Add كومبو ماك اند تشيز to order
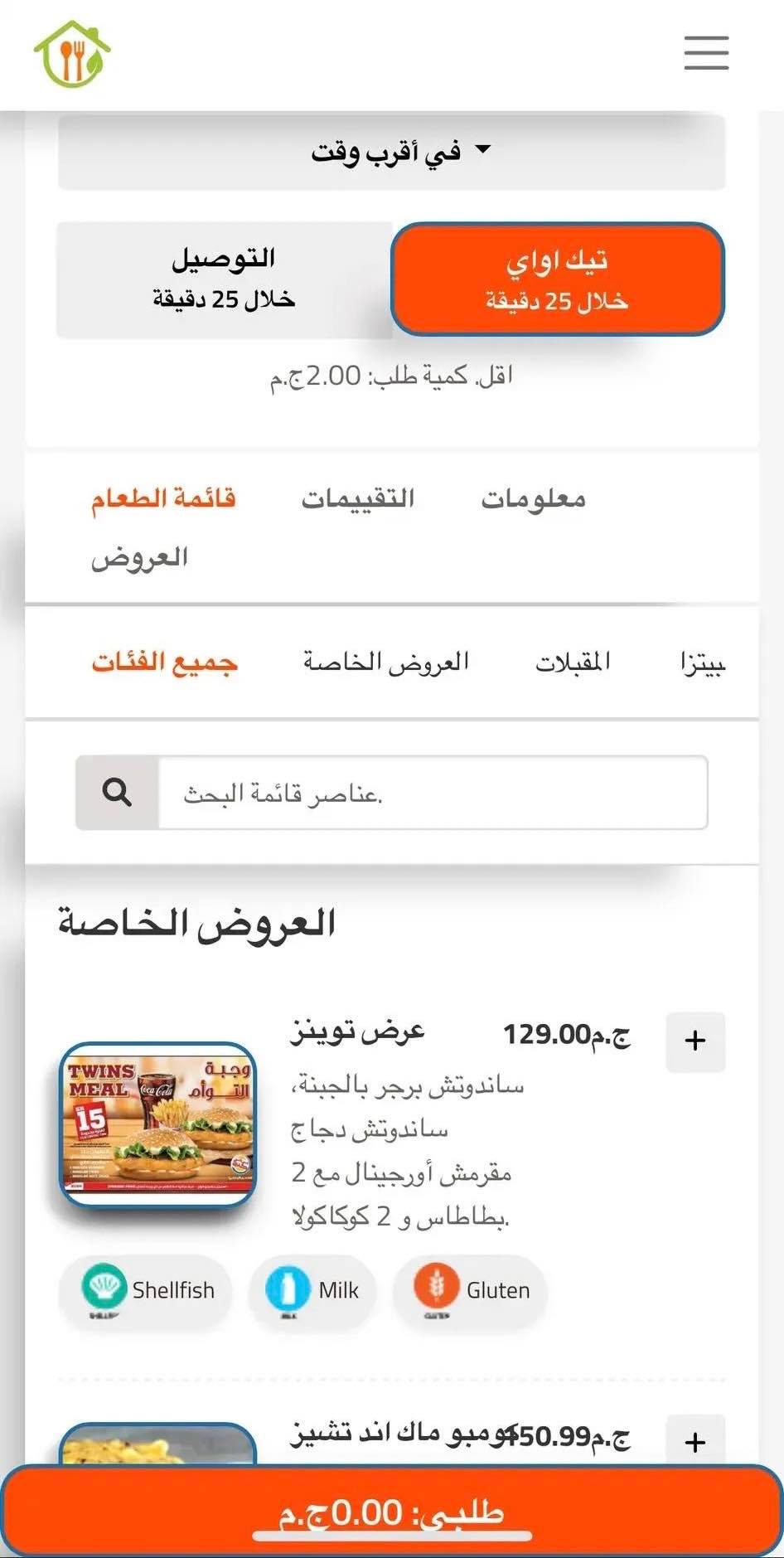Screen dimensions: 784x1558 695,1441
